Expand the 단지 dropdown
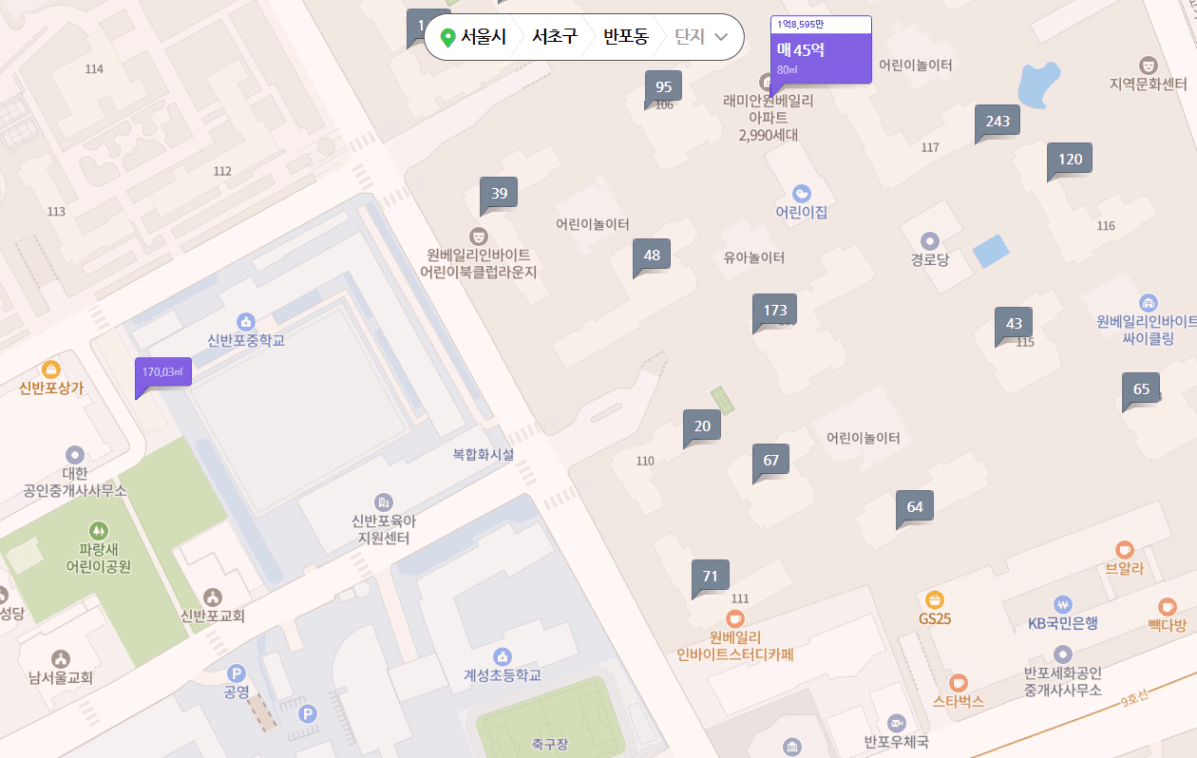The height and width of the screenshot is (758, 1197). 701,37
